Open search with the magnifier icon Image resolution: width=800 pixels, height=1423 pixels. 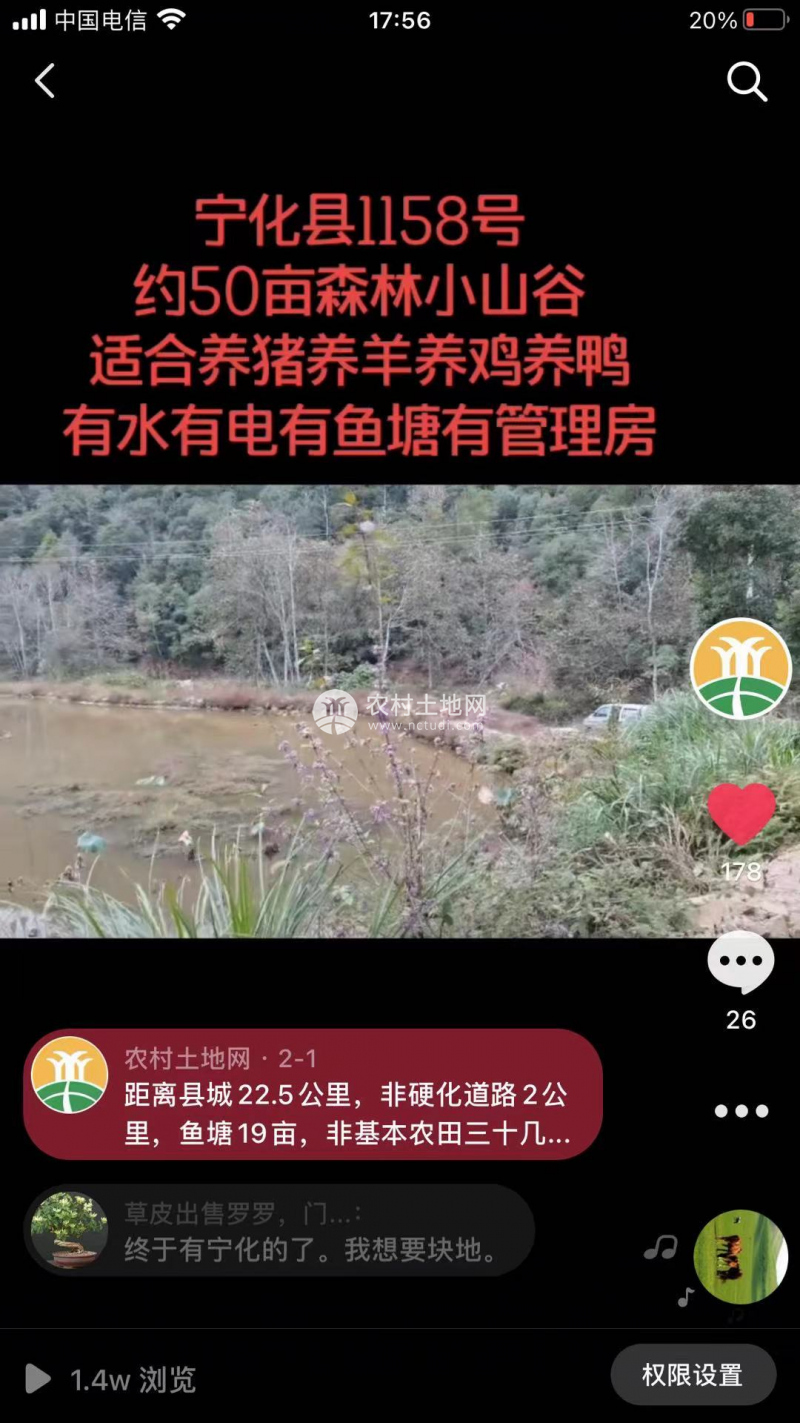746,82
